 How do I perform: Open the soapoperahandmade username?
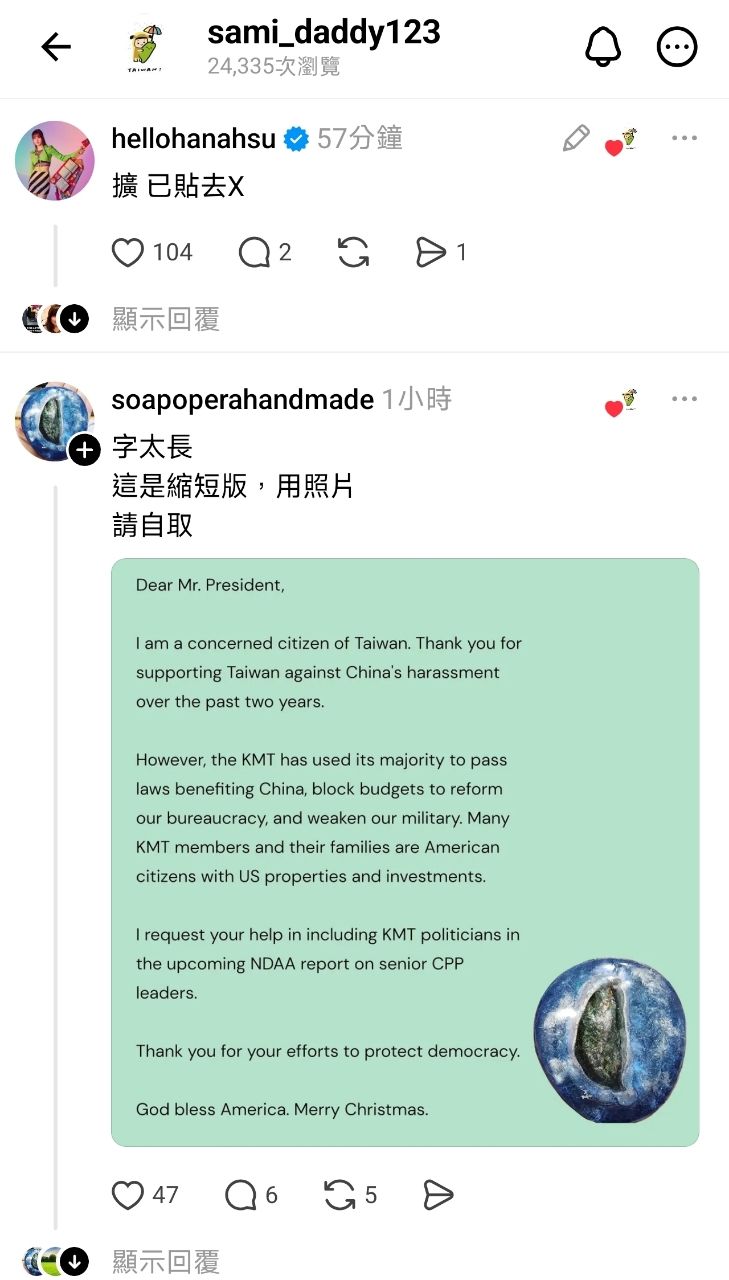coord(242,400)
